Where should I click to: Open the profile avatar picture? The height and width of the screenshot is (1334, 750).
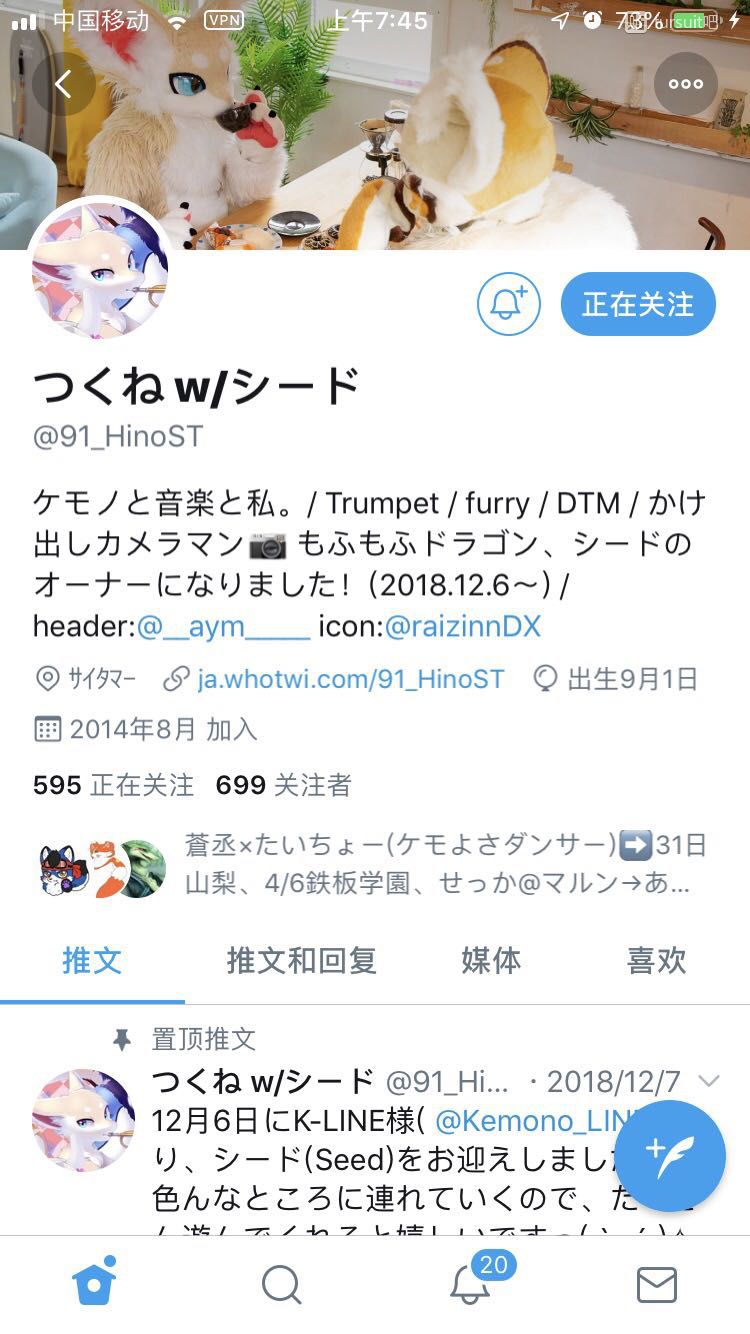[100, 270]
